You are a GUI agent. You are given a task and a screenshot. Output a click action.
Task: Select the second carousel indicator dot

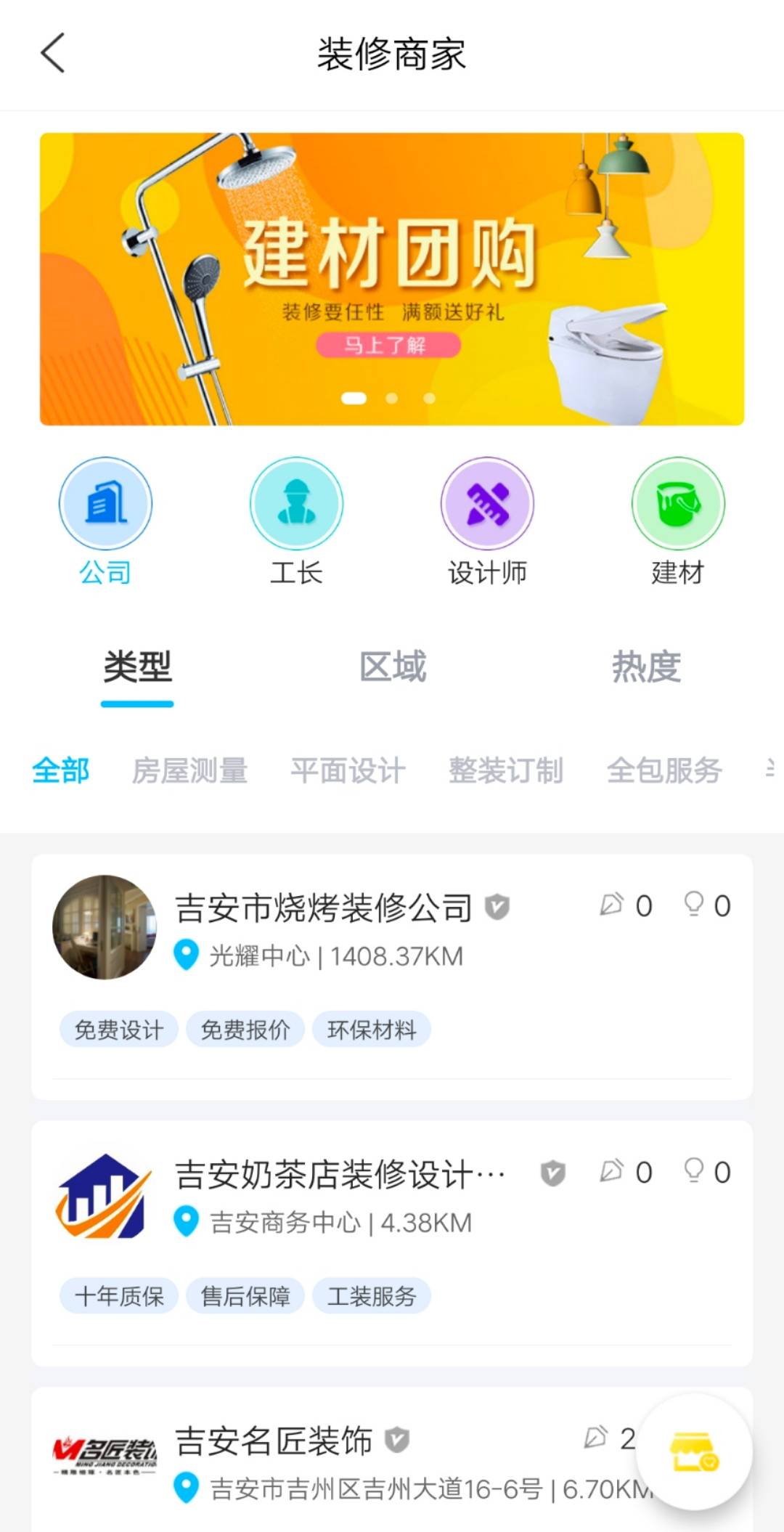coord(392,398)
